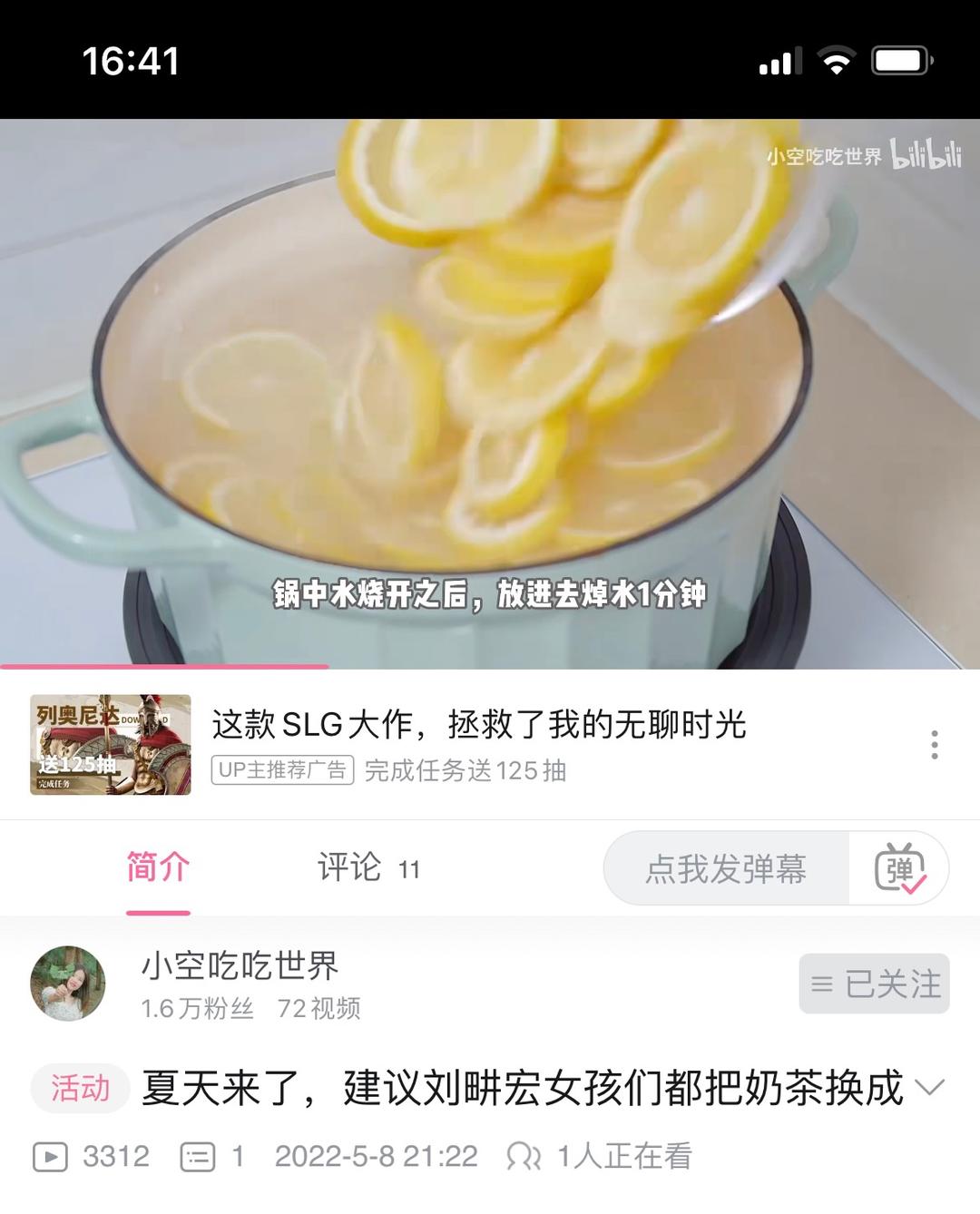The height and width of the screenshot is (1214, 980).
Task: Tap 已关注 to unfollow the uploader
Action: (x=873, y=985)
